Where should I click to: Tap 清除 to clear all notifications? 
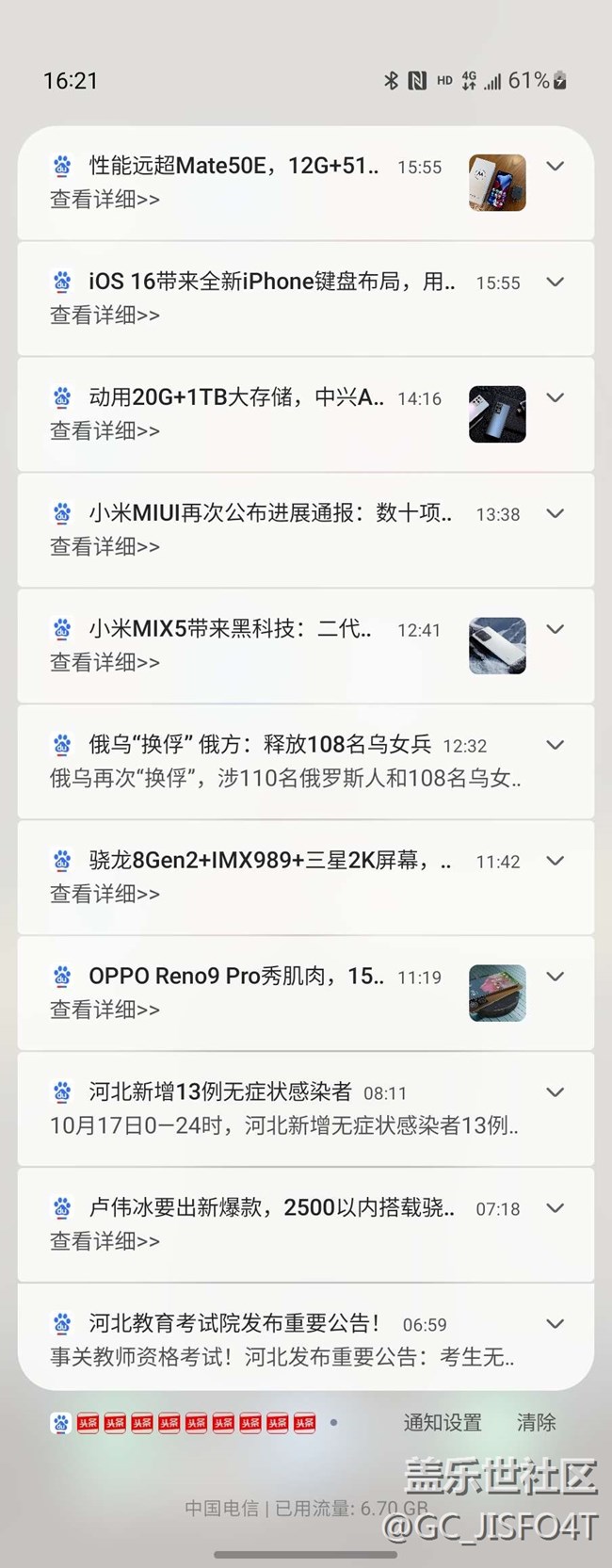[x=536, y=1422]
